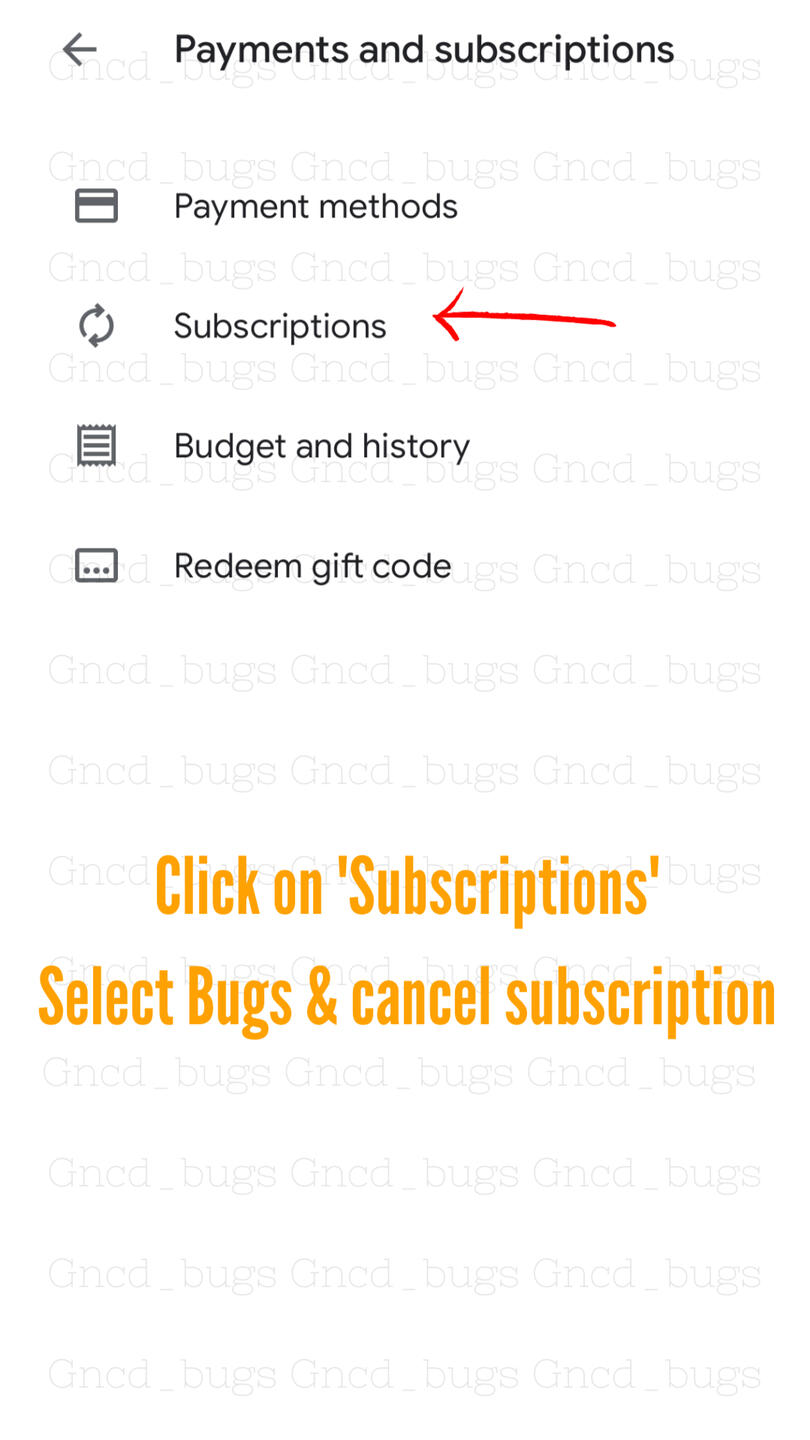Go back from Payments and subscriptions

79,49
